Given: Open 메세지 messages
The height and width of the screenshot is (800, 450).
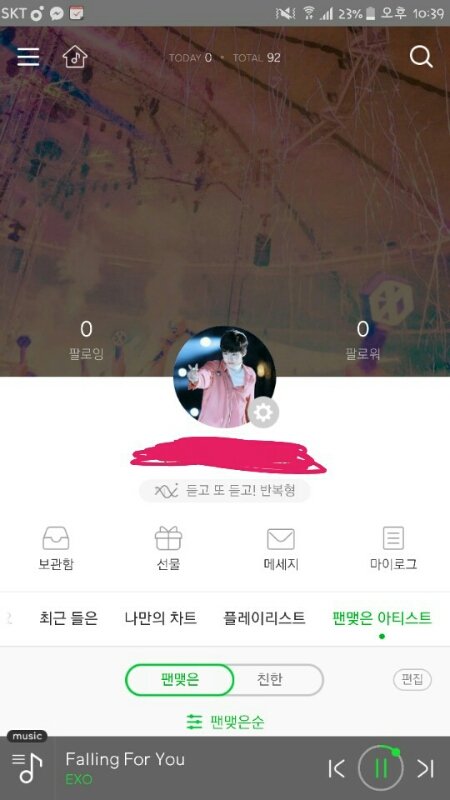Looking at the screenshot, I should point(281,548).
